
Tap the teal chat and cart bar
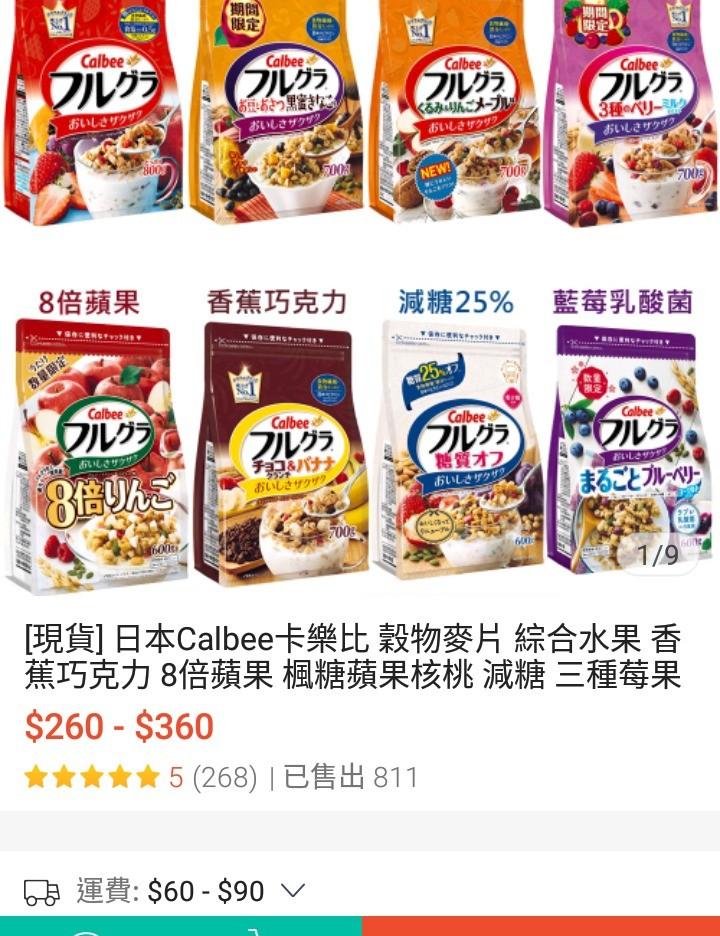(180, 927)
